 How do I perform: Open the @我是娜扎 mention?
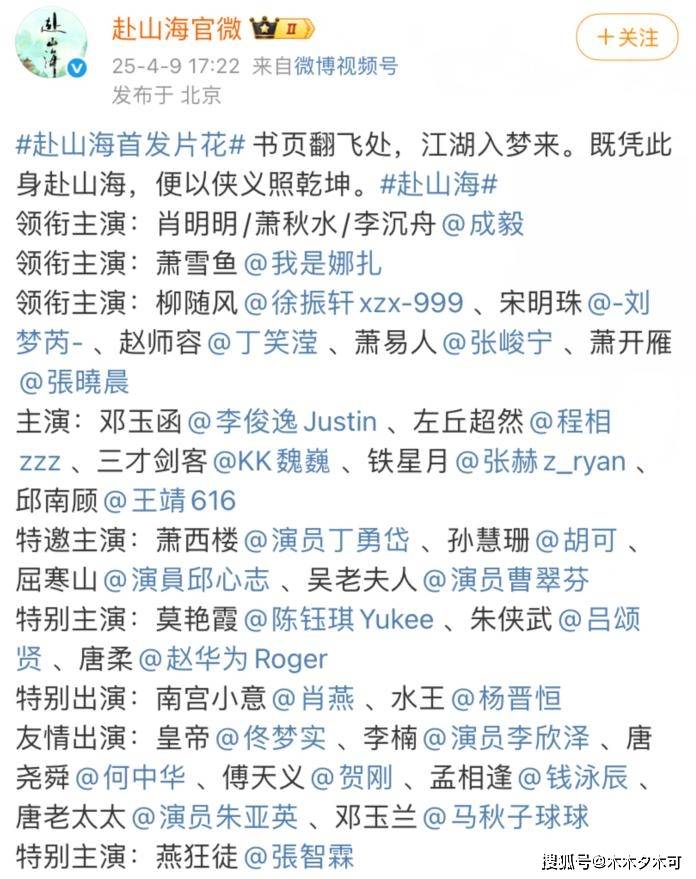pyautogui.click(x=313, y=264)
